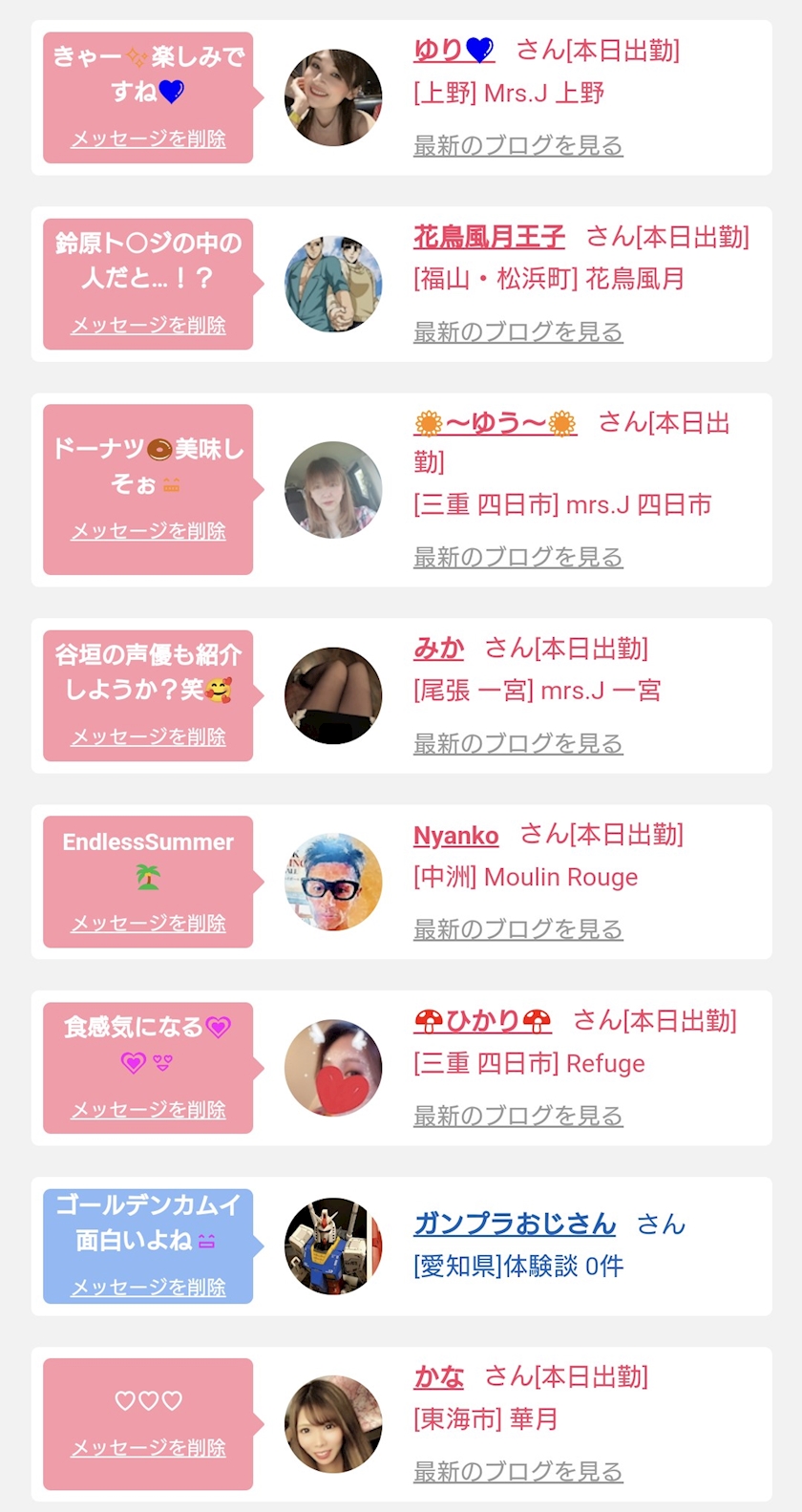The image size is (802, 1512).
Task: Open みか's profile link
Action: (438, 649)
